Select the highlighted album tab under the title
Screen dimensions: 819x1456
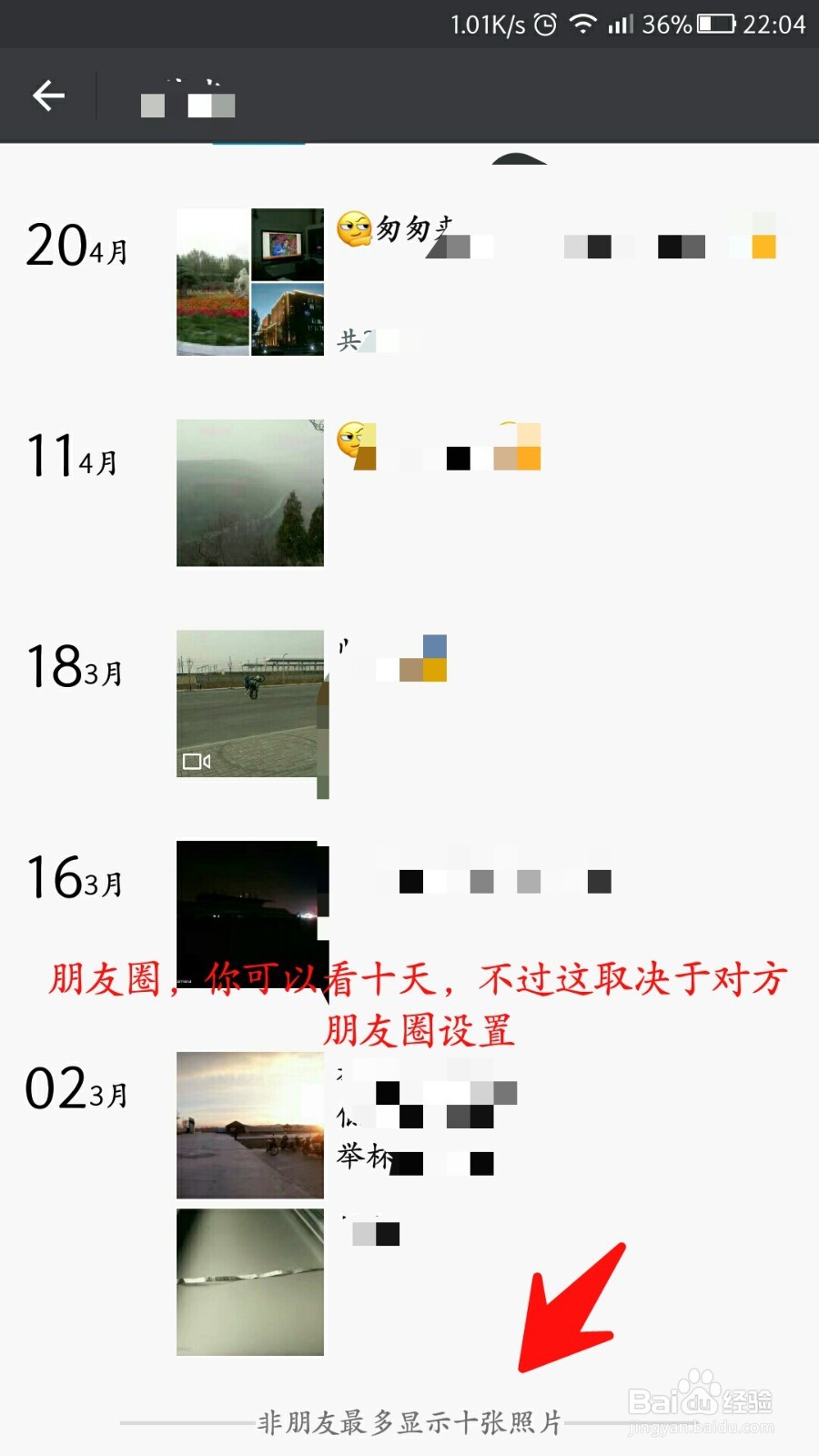tap(258, 141)
